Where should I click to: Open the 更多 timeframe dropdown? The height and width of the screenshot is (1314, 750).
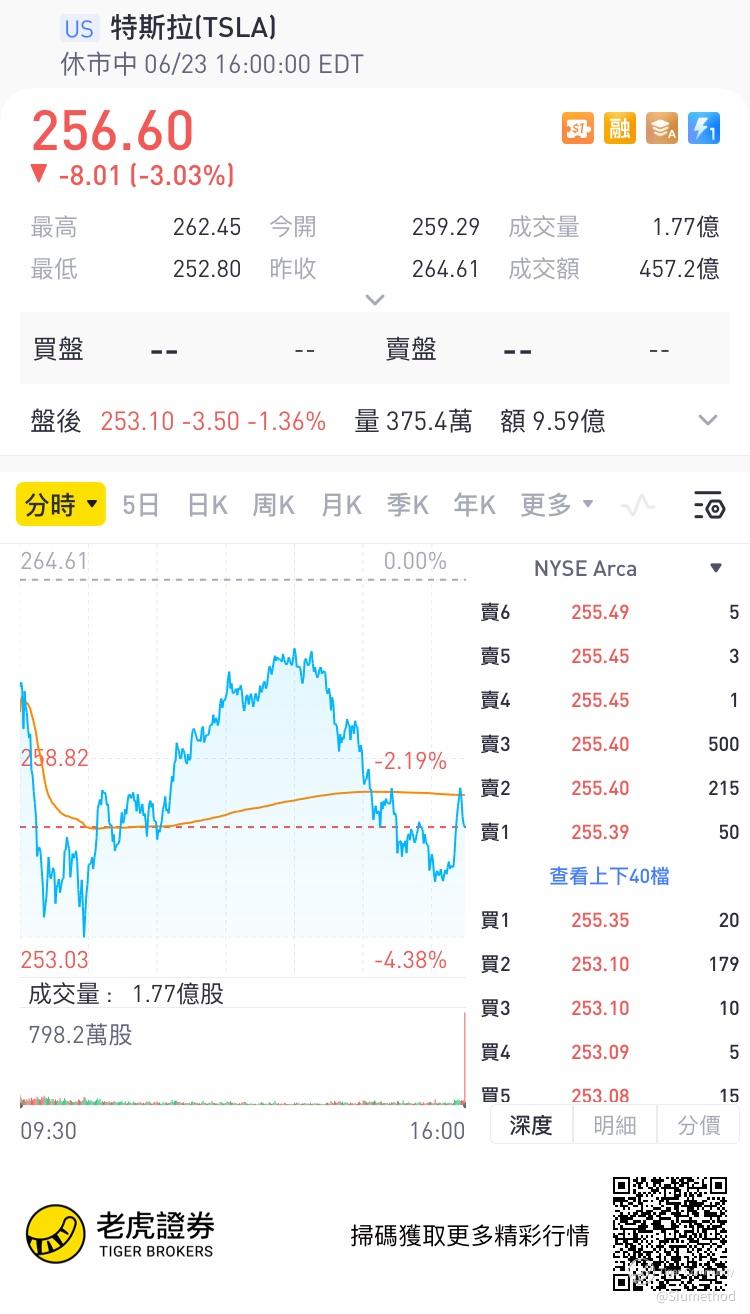[x=556, y=505]
